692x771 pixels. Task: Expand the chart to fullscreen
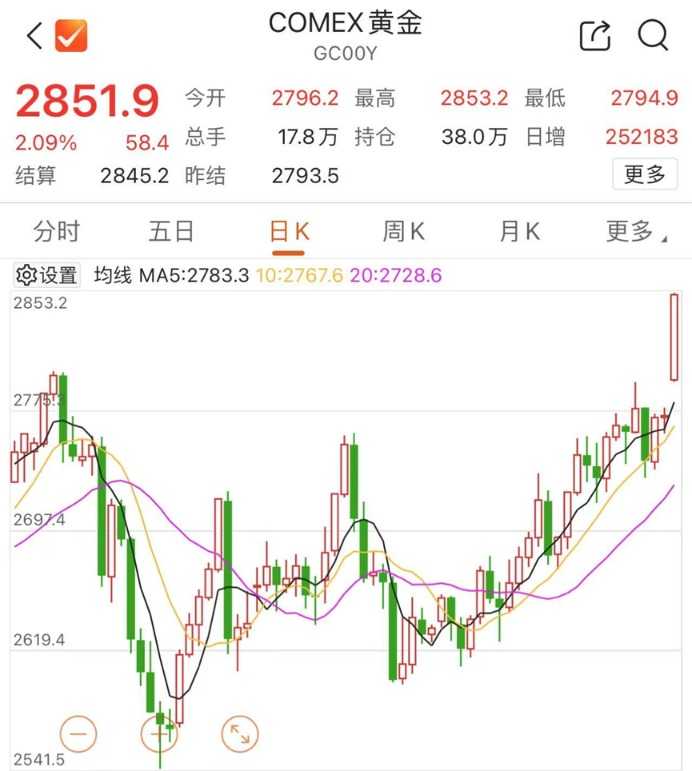[x=239, y=734]
